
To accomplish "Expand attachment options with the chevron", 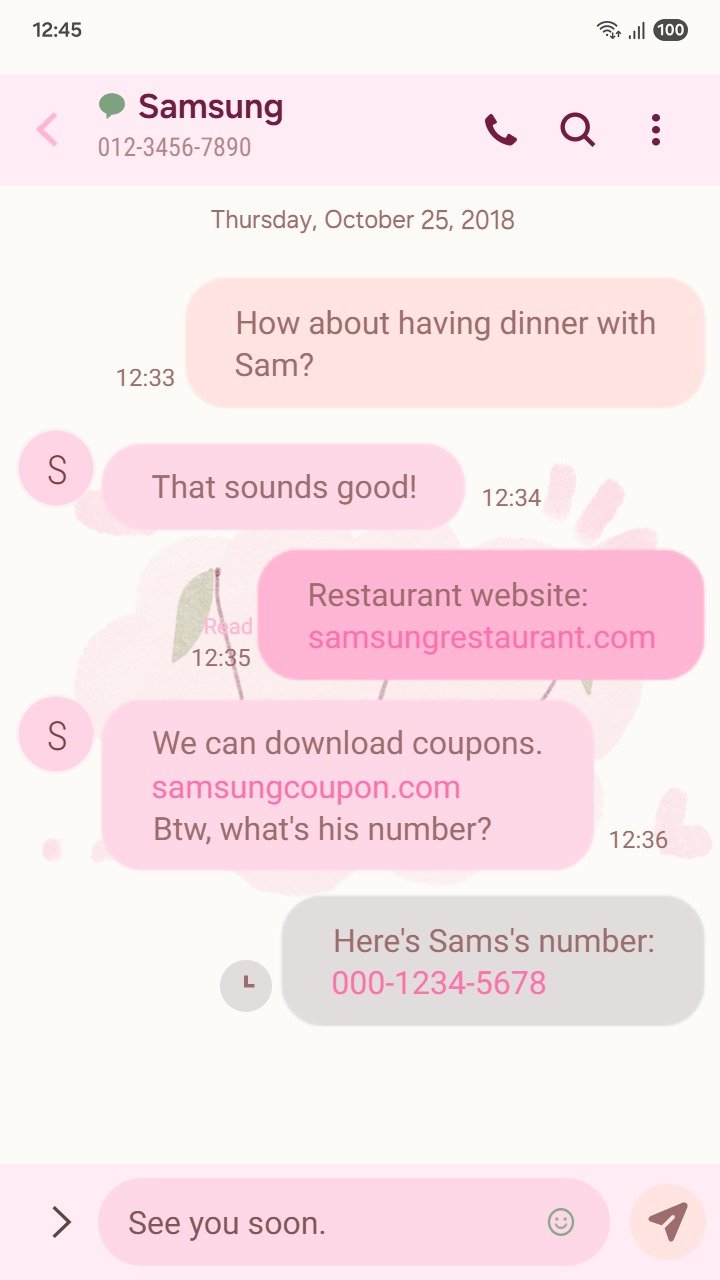I will (x=62, y=1222).
